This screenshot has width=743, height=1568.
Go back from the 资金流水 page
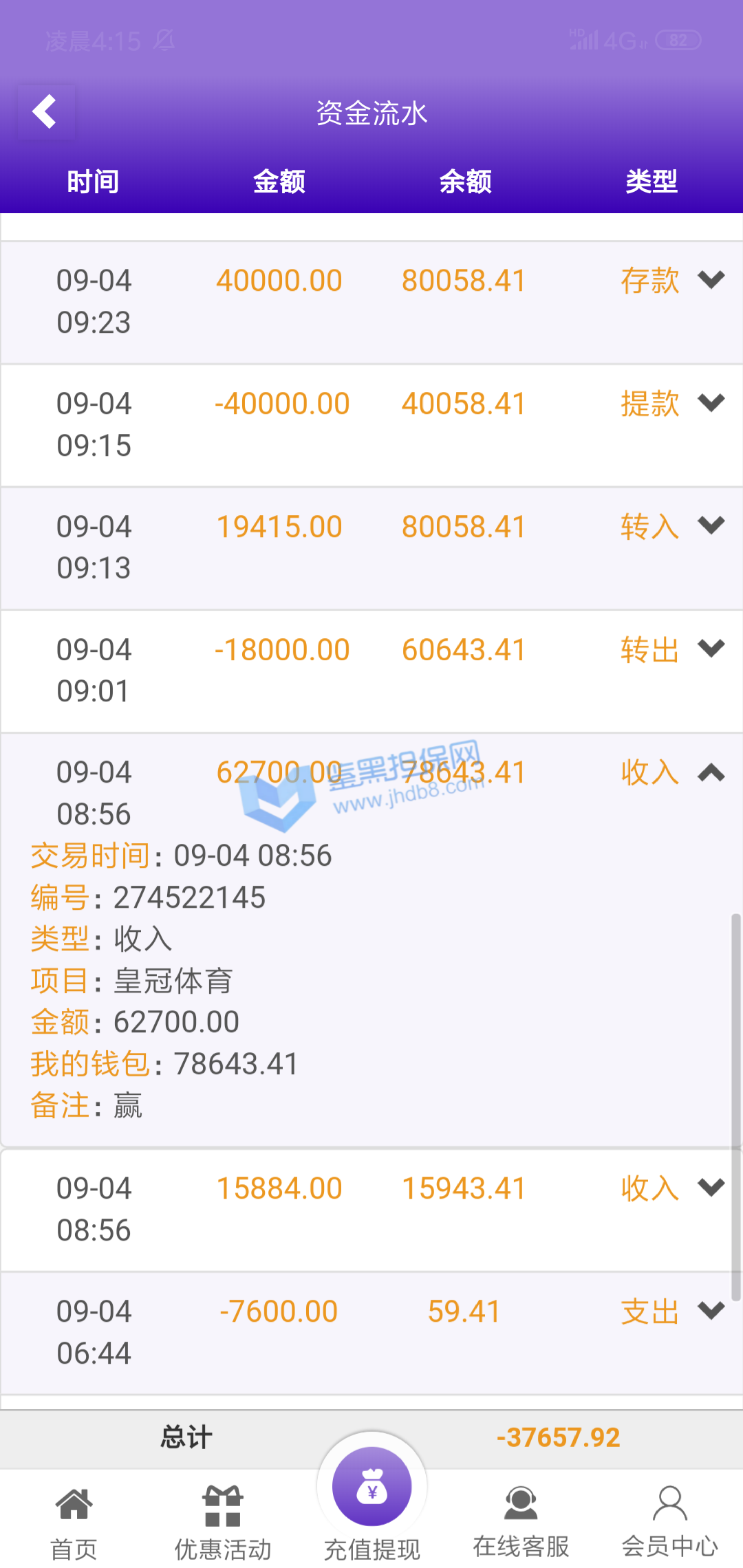[45, 112]
